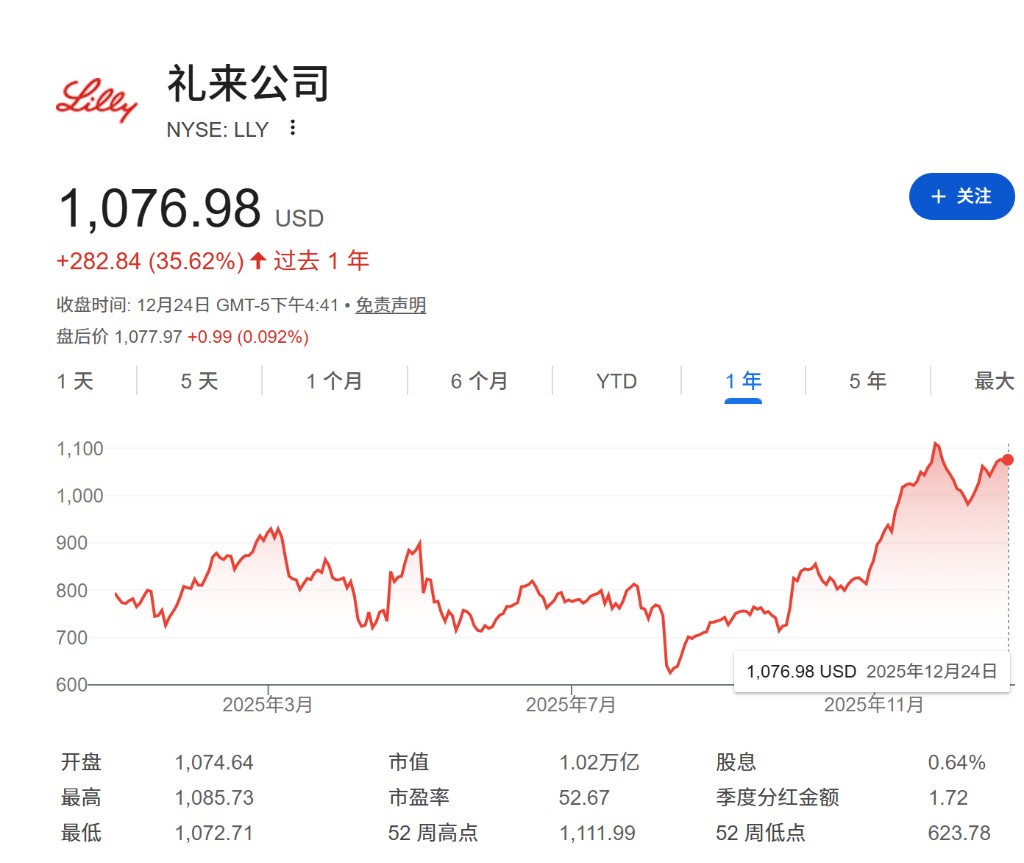Open the overflow menu next to NYSE: LLY

click(x=292, y=128)
